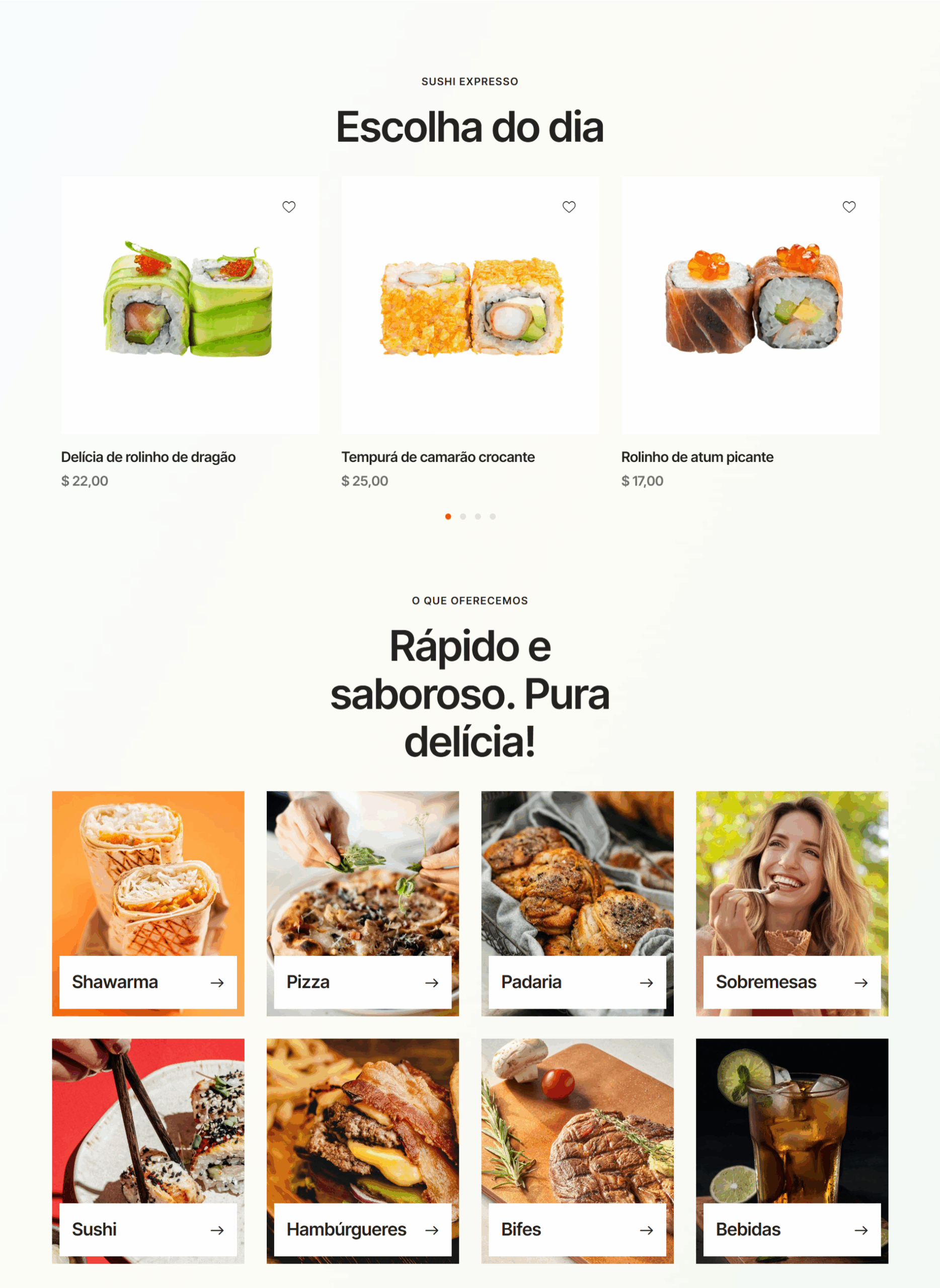Open the Delícia de rolinho de dragão product
The height and width of the screenshot is (1288, 940).
pos(148,457)
